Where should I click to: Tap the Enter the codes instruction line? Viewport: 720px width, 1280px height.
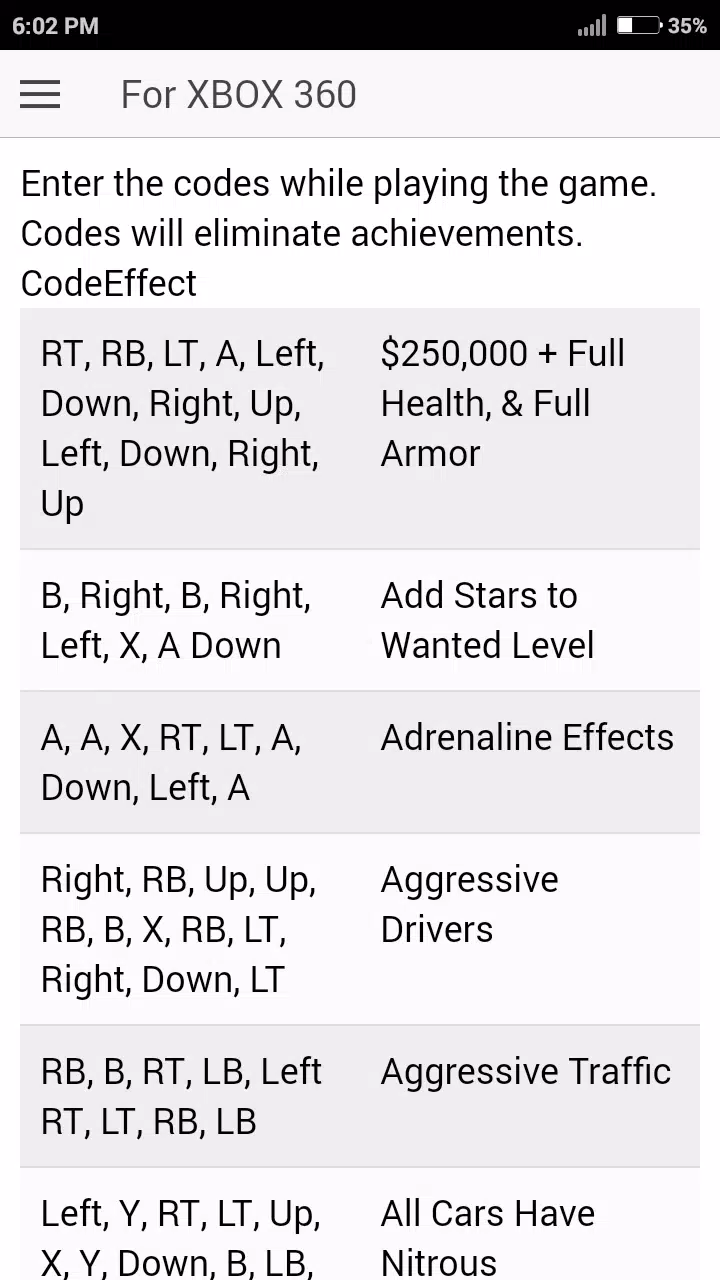(x=339, y=183)
